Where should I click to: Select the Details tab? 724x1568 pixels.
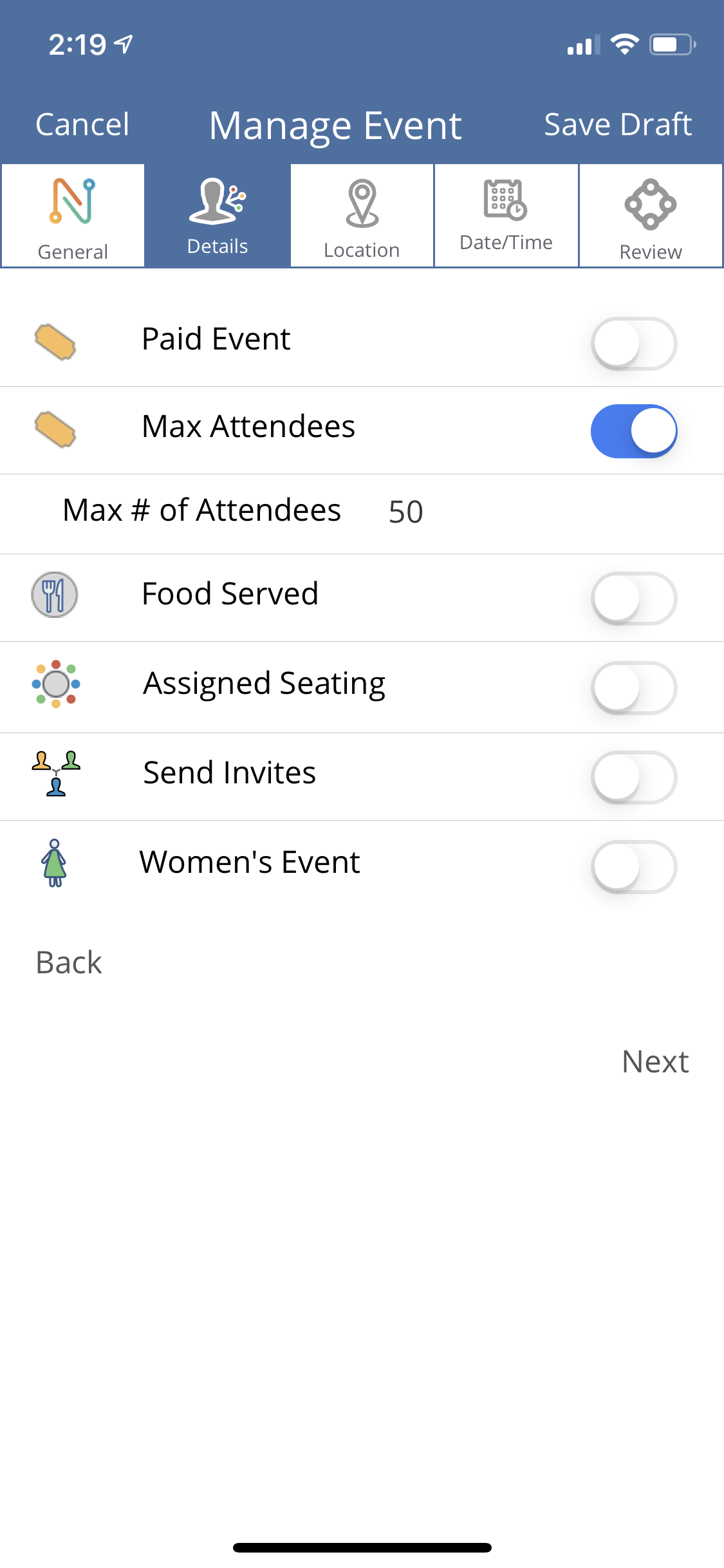(218, 217)
